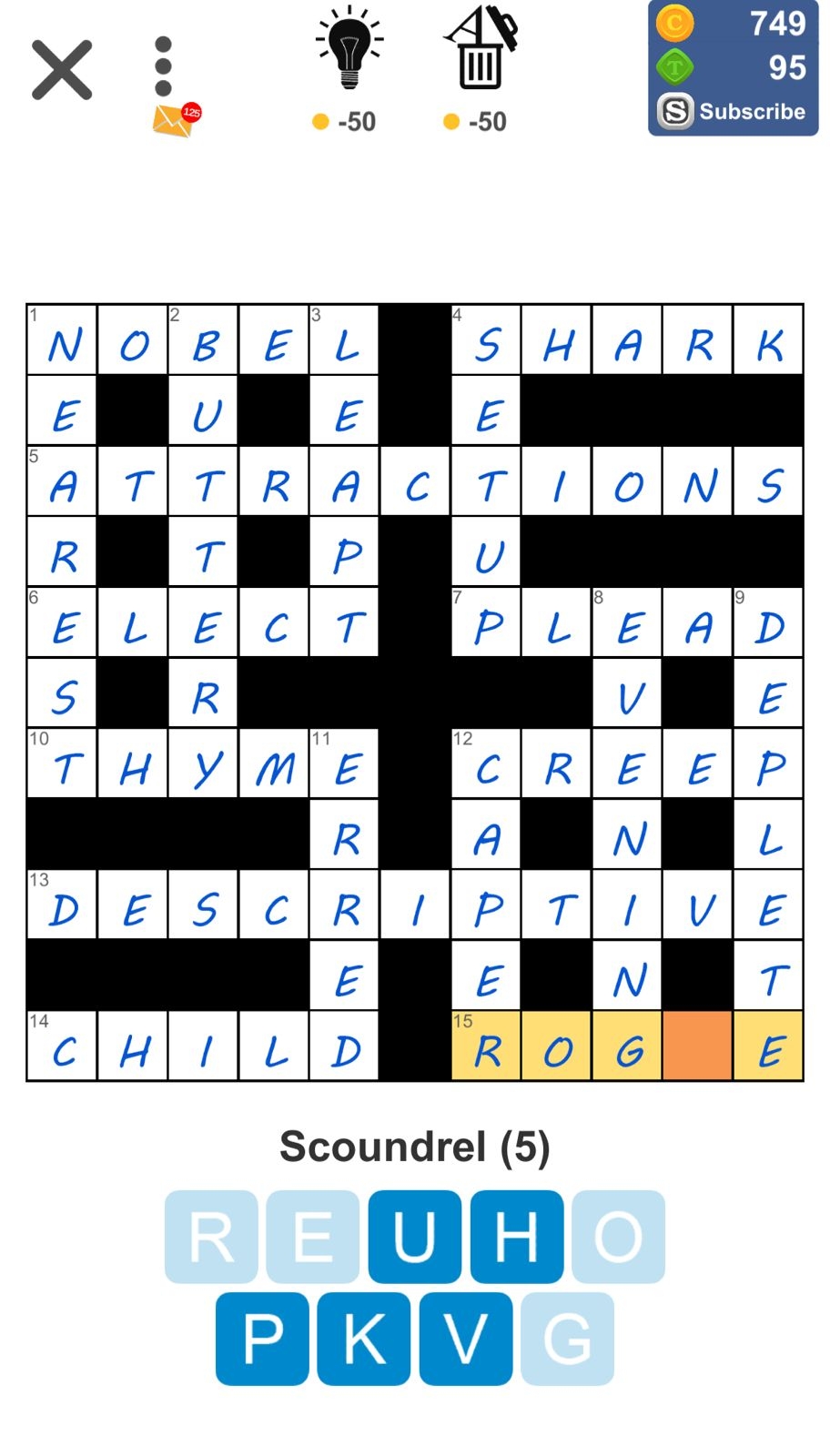Select the 10 across cell with T

(x=63, y=764)
